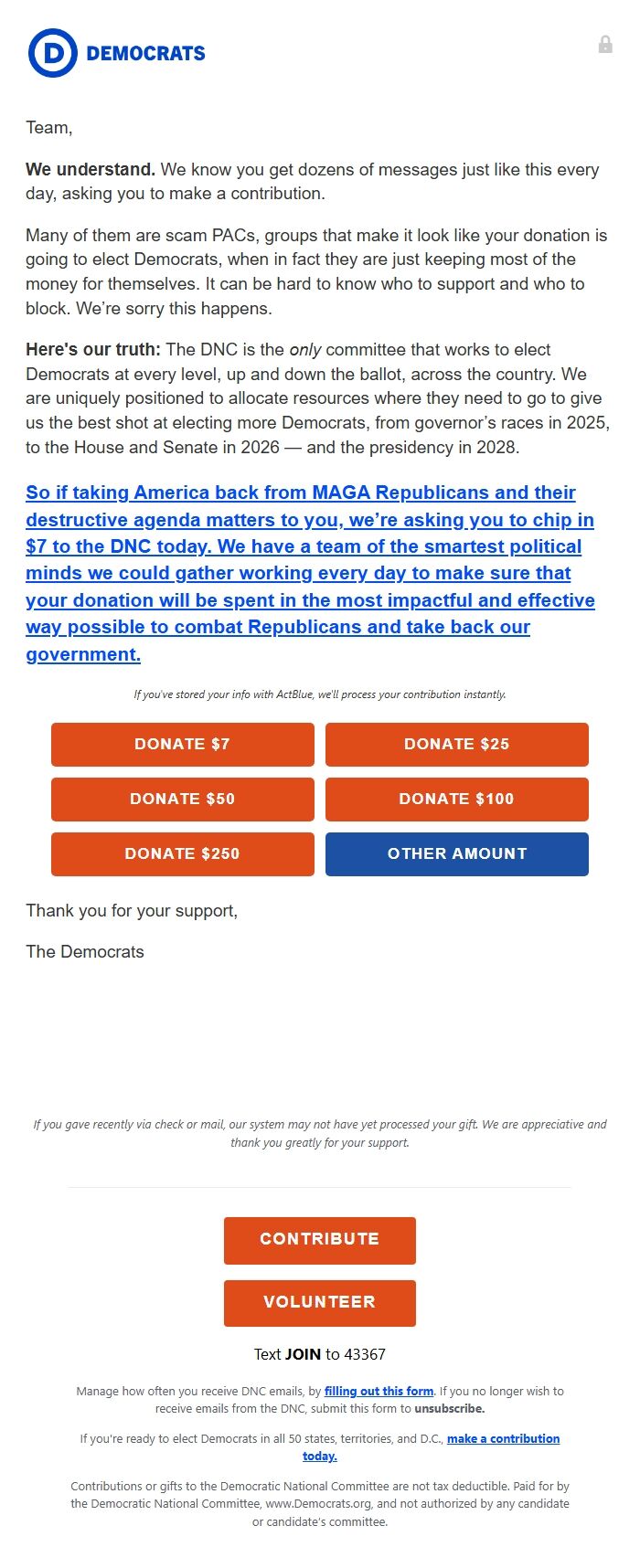The image size is (640, 1568).
Task: Open the "make a contribution today" link
Action: (x=503, y=1438)
